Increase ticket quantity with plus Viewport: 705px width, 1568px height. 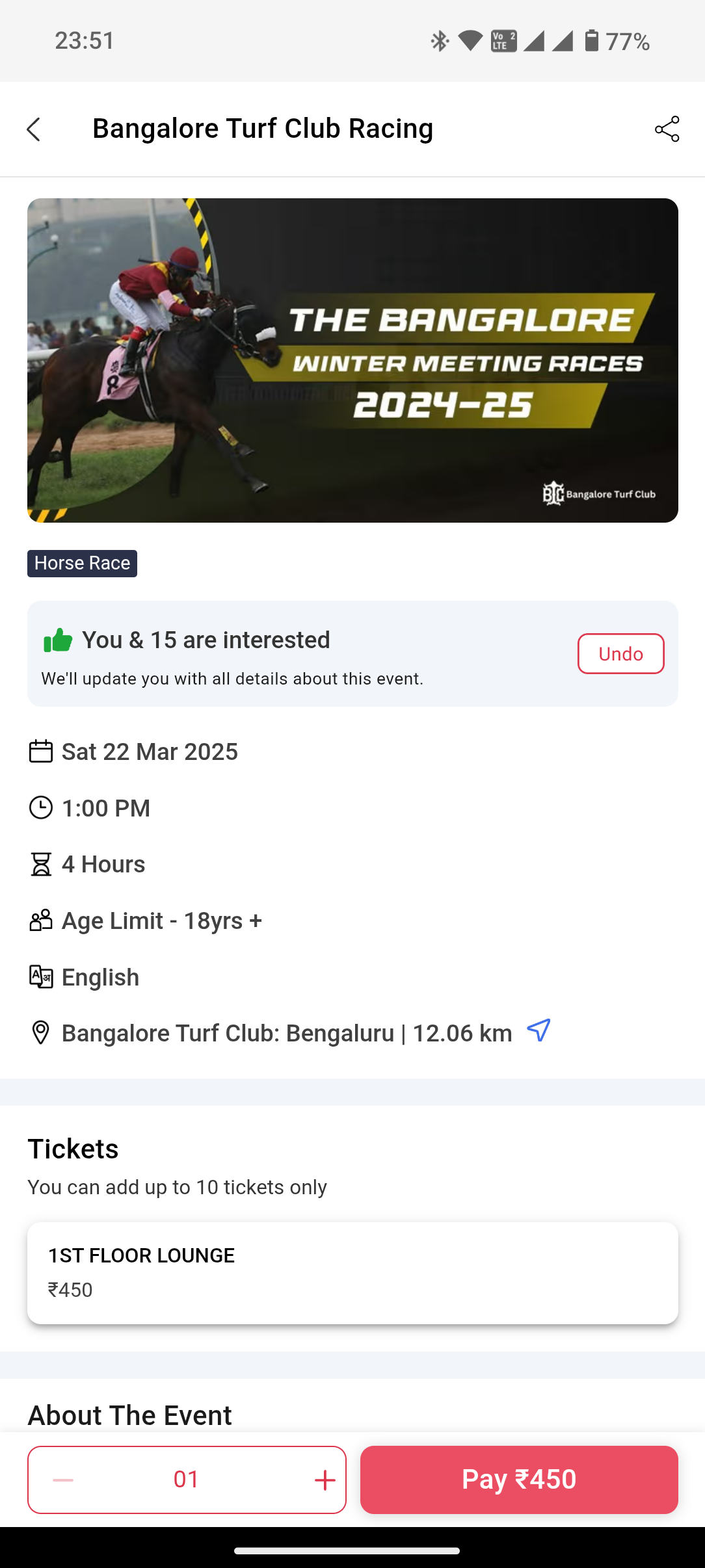tap(325, 1480)
